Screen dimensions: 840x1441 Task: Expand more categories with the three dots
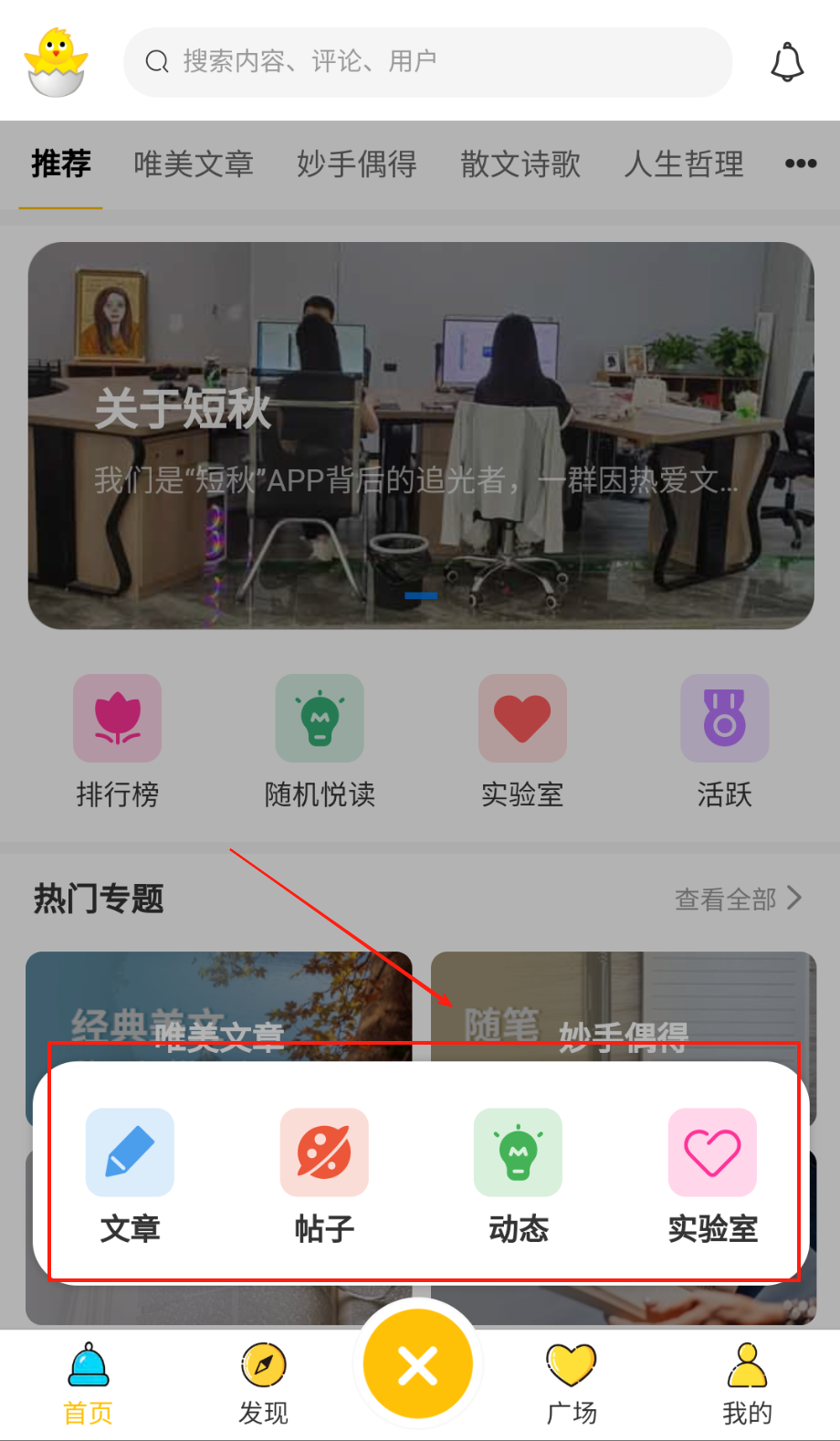click(x=801, y=164)
